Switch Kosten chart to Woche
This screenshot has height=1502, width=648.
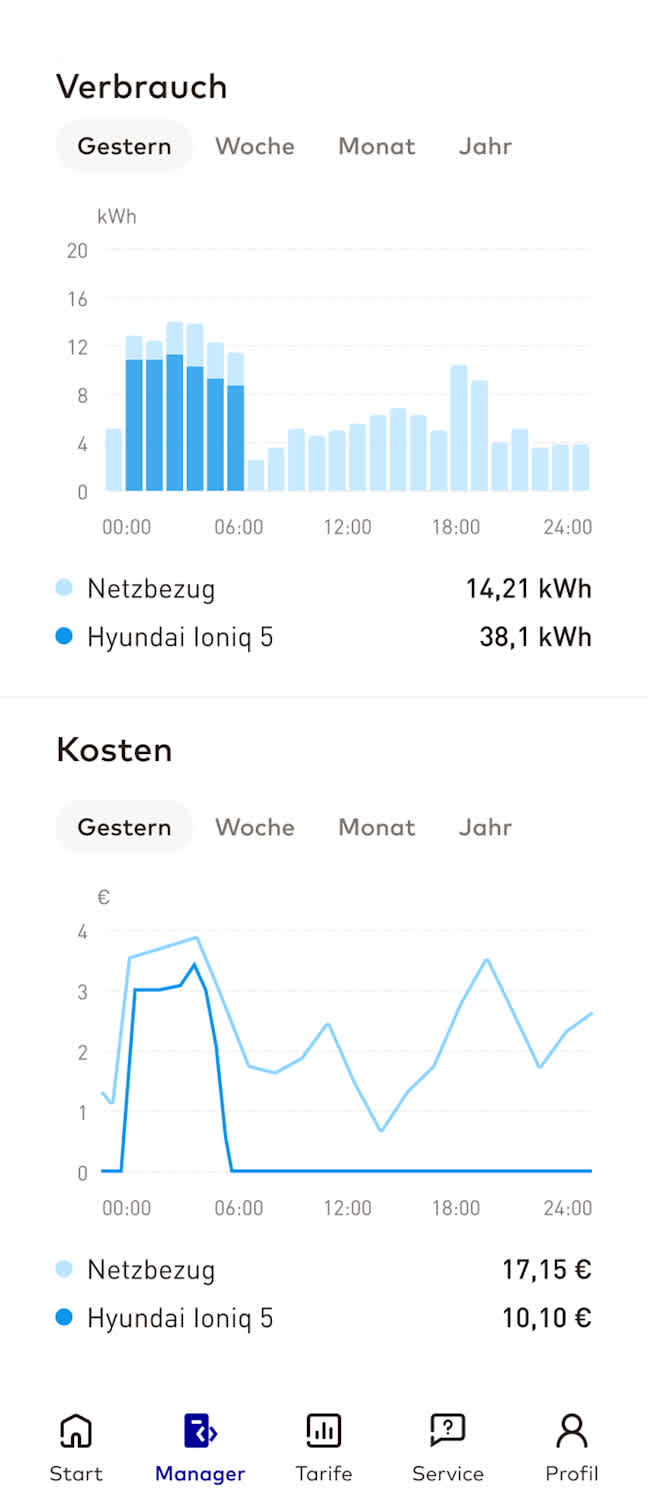255,827
